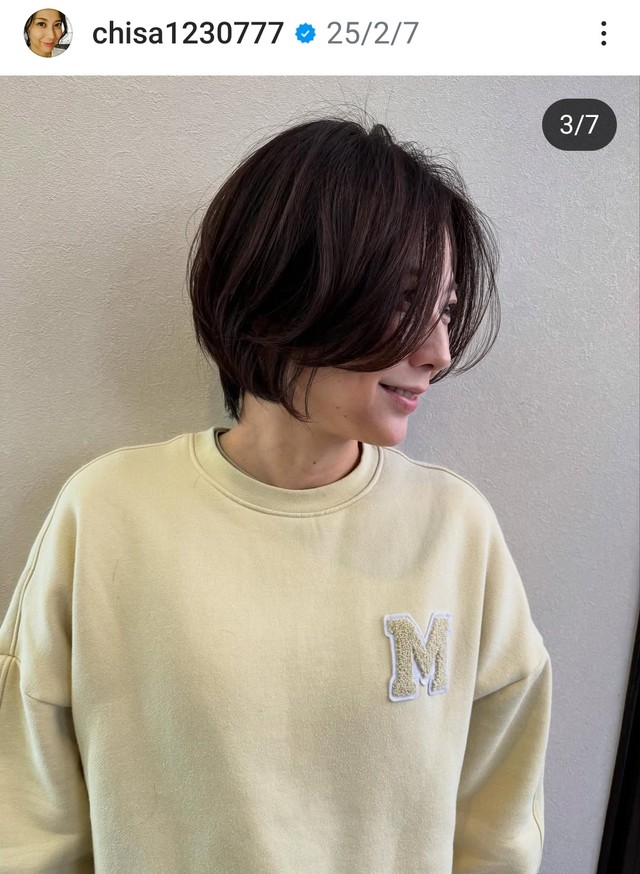The image size is (640, 874).
Task: Open the post's three-dot overflow menu
Action: (x=603, y=34)
